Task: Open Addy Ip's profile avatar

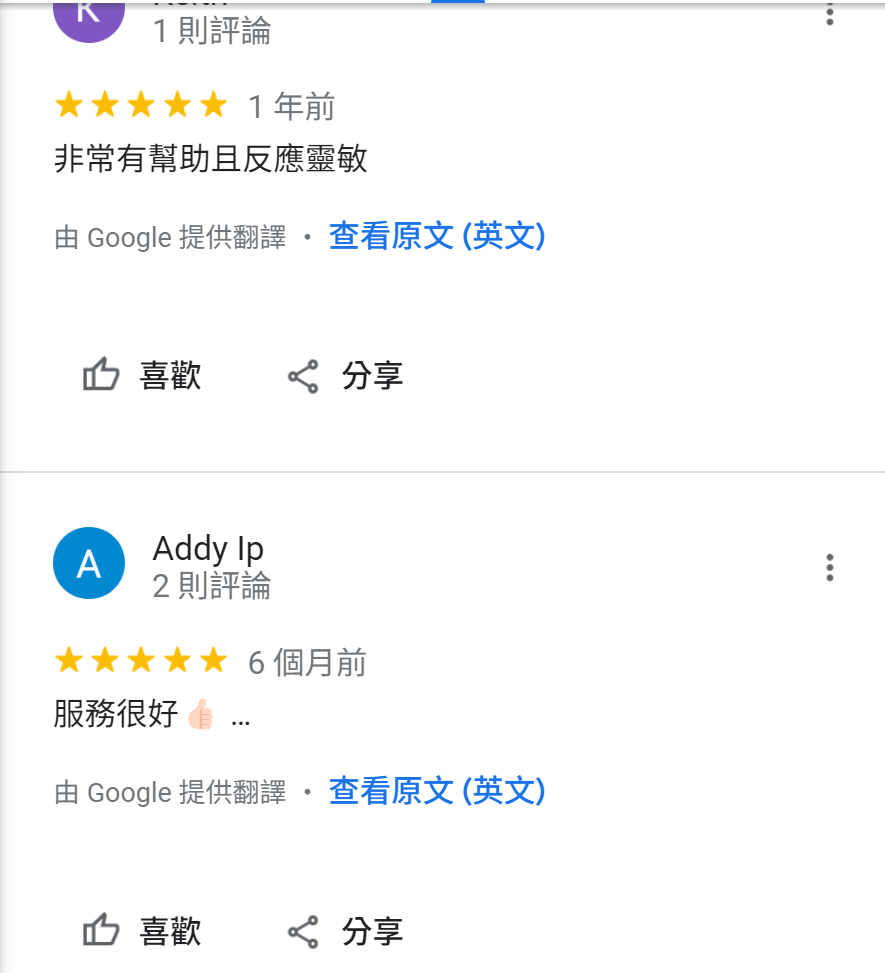Action: tap(89, 563)
